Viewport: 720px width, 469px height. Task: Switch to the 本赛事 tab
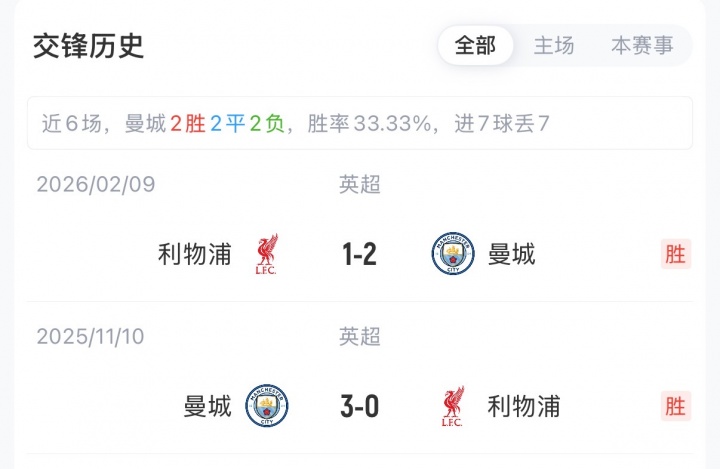tap(642, 46)
